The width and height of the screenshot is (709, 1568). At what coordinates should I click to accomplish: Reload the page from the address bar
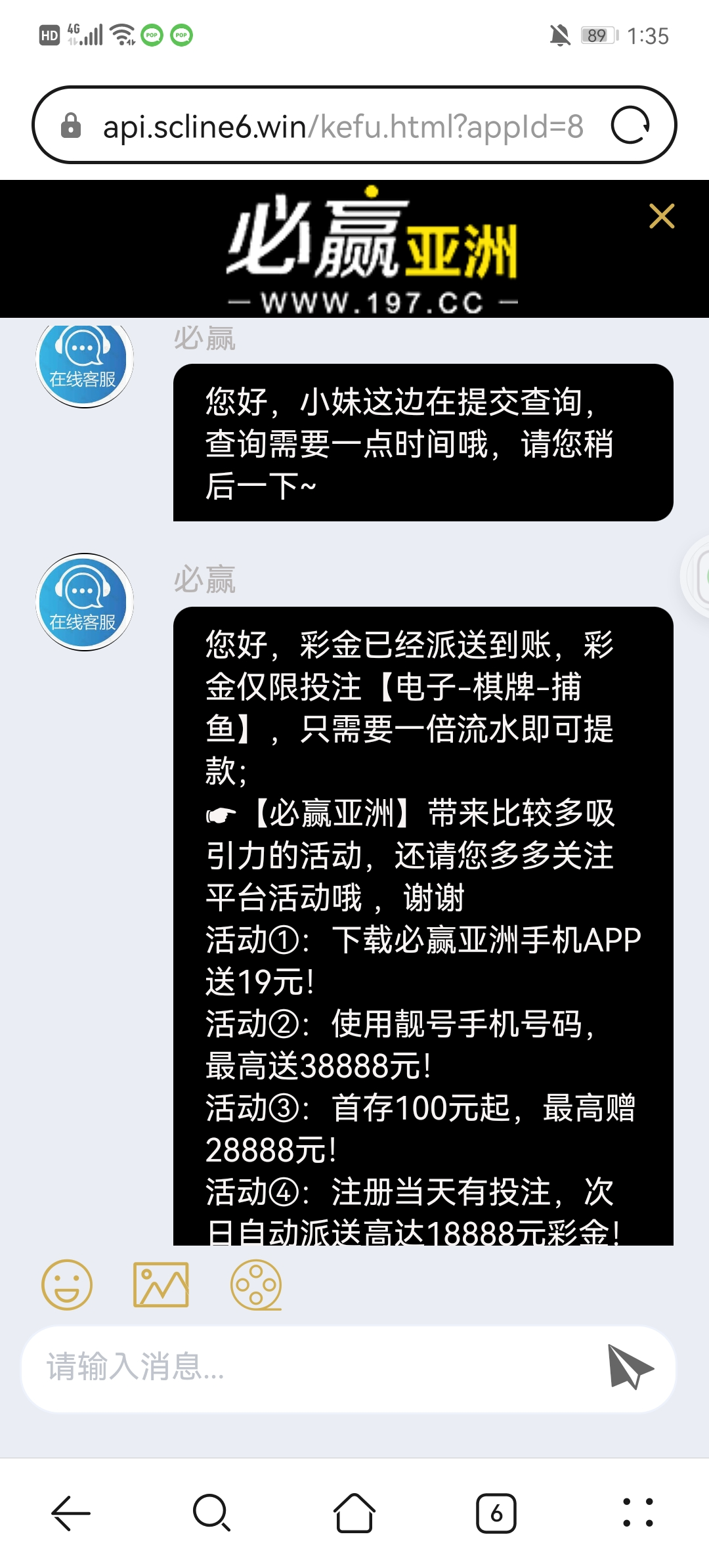[630, 125]
